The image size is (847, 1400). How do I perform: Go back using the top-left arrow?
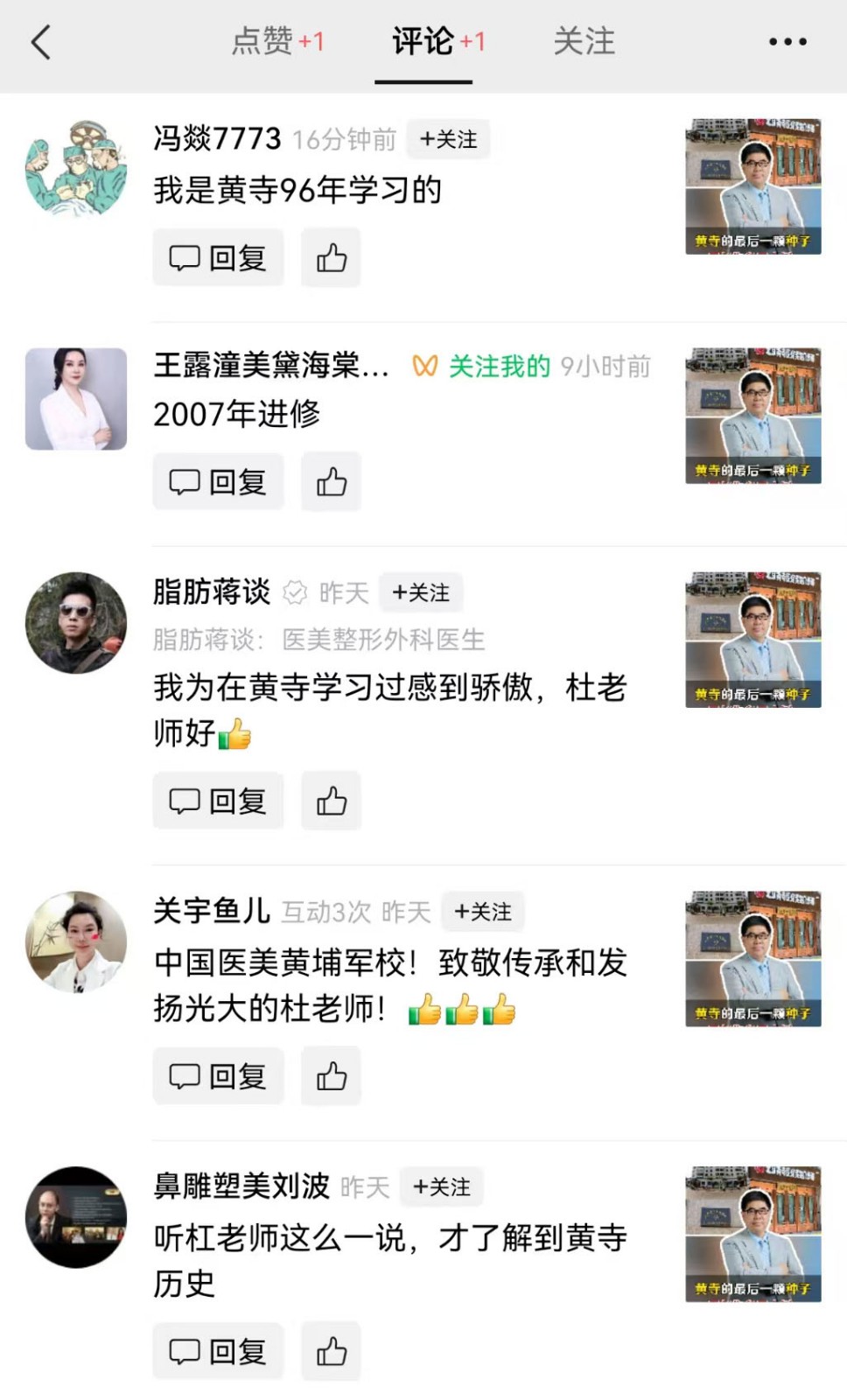click(x=41, y=41)
